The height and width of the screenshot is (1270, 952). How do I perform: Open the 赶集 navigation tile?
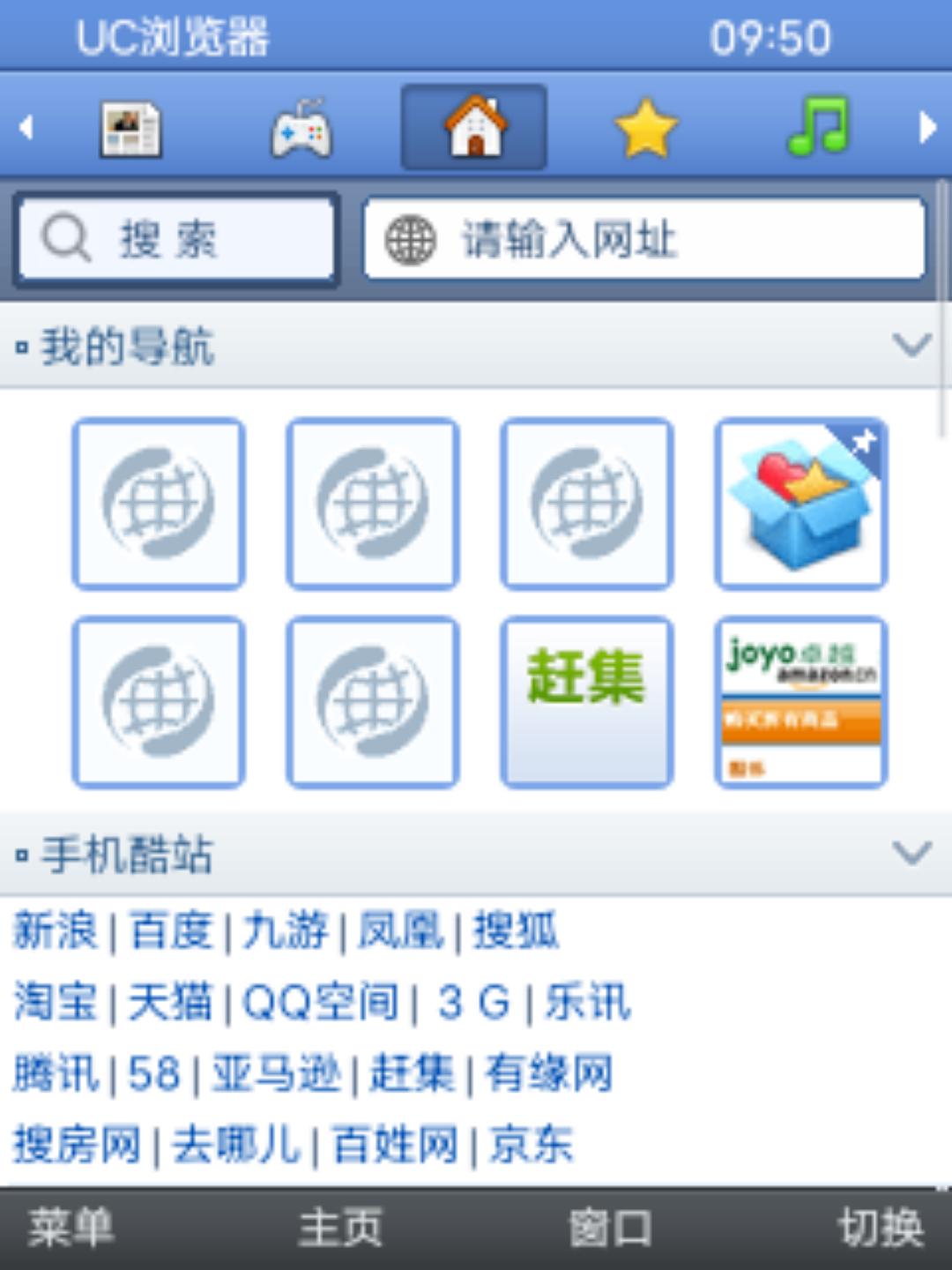(x=586, y=701)
